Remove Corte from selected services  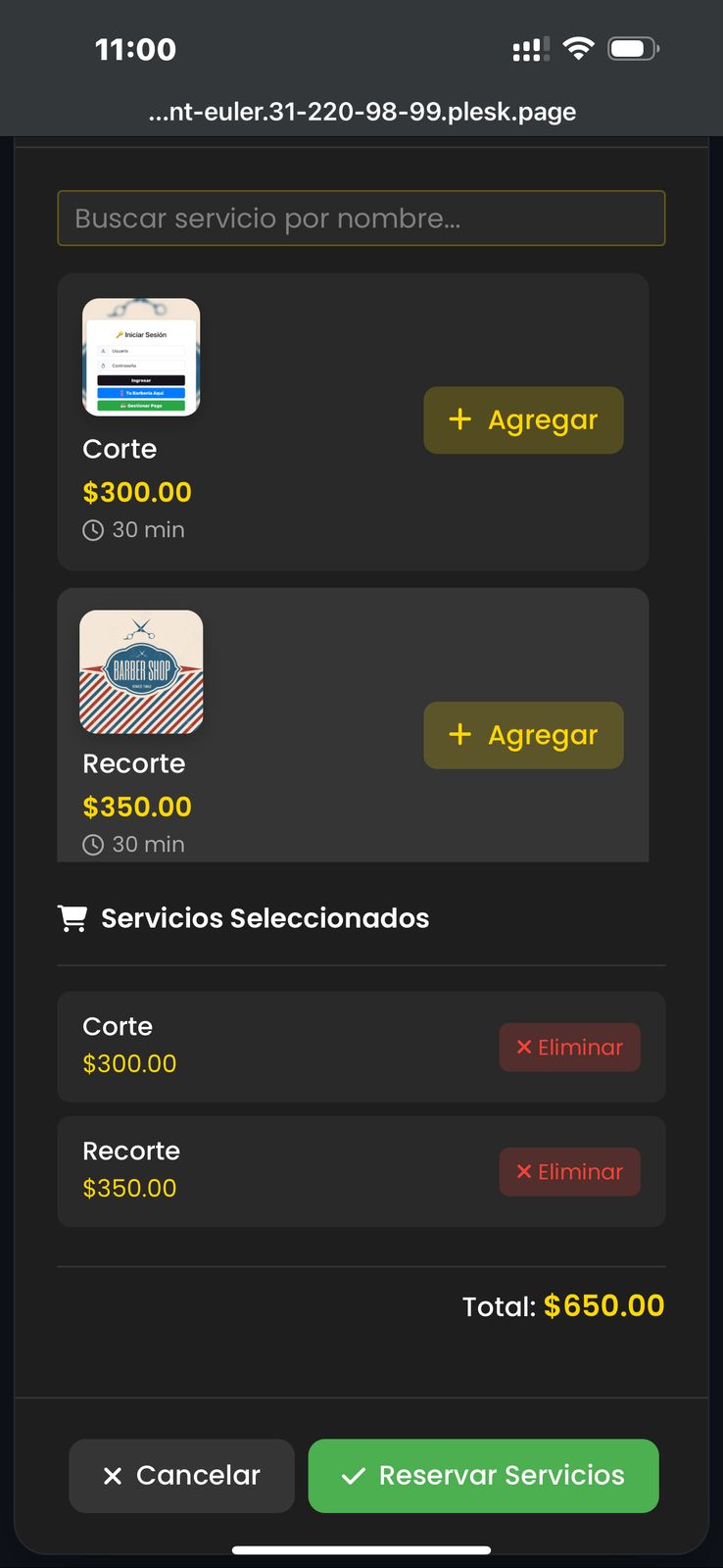point(569,1047)
